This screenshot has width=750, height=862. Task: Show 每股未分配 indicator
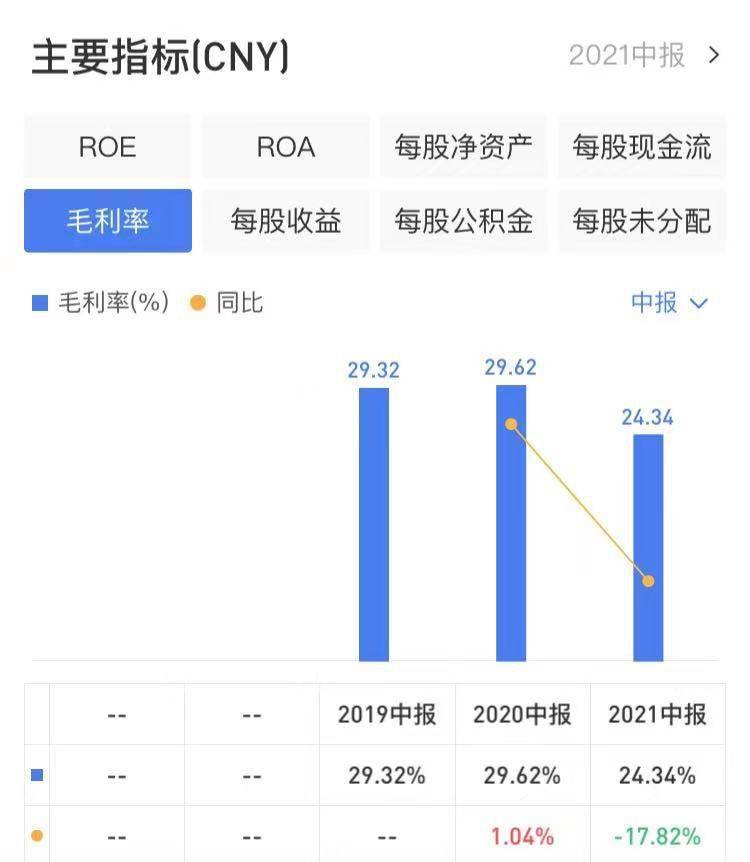(641, 221)
